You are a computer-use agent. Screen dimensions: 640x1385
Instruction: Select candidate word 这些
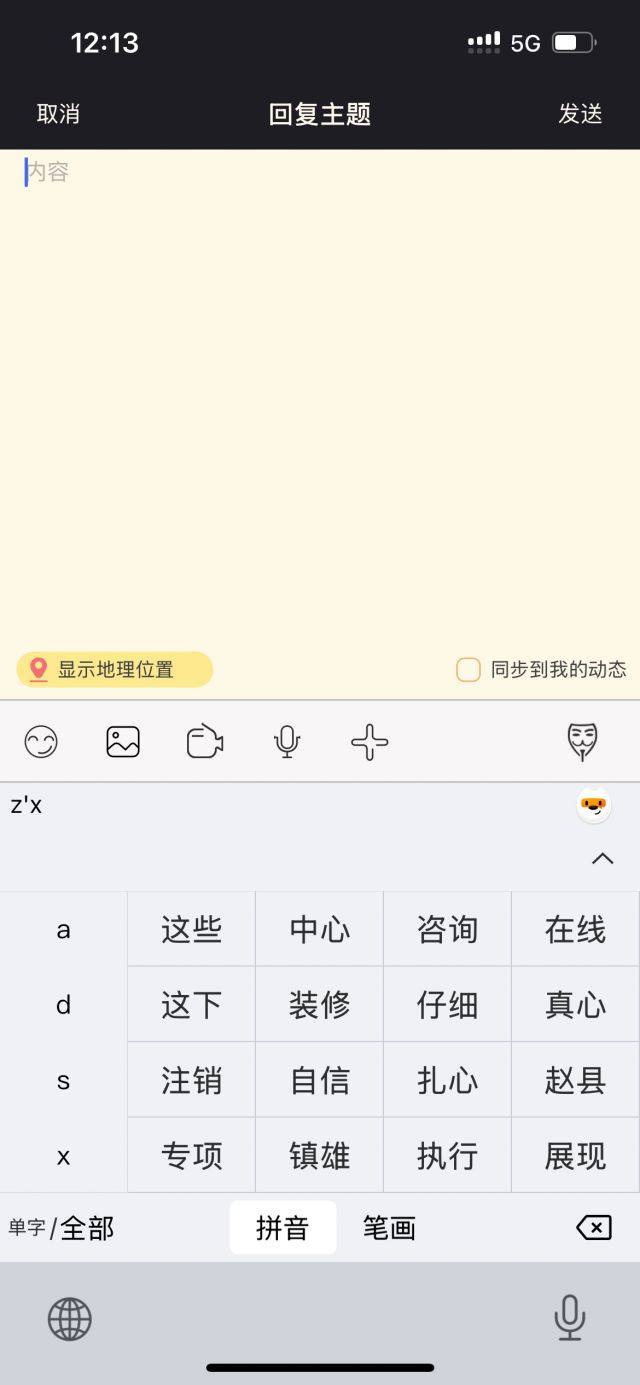191,930
